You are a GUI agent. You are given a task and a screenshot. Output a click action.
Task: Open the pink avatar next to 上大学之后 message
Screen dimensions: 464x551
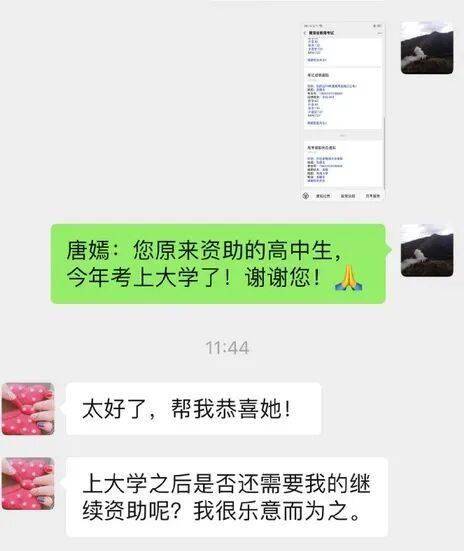(x=28, y=484)
